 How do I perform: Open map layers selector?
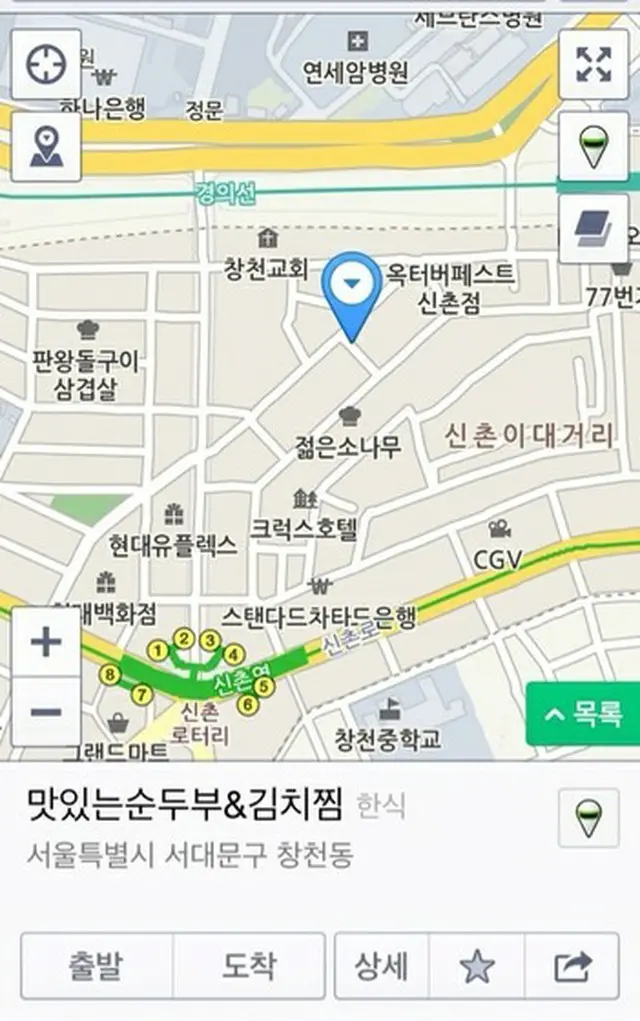click(593, 229)
